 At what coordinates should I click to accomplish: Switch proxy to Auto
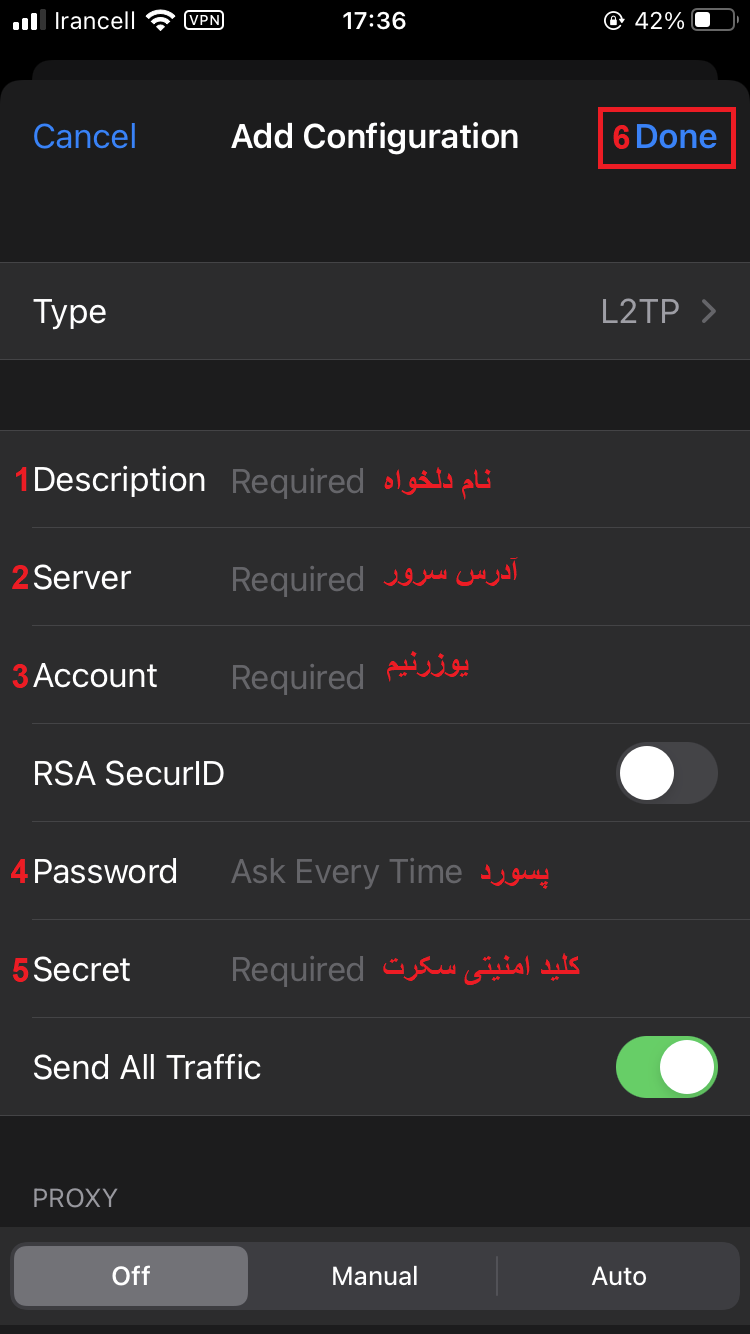click(x=619, y=1276)
